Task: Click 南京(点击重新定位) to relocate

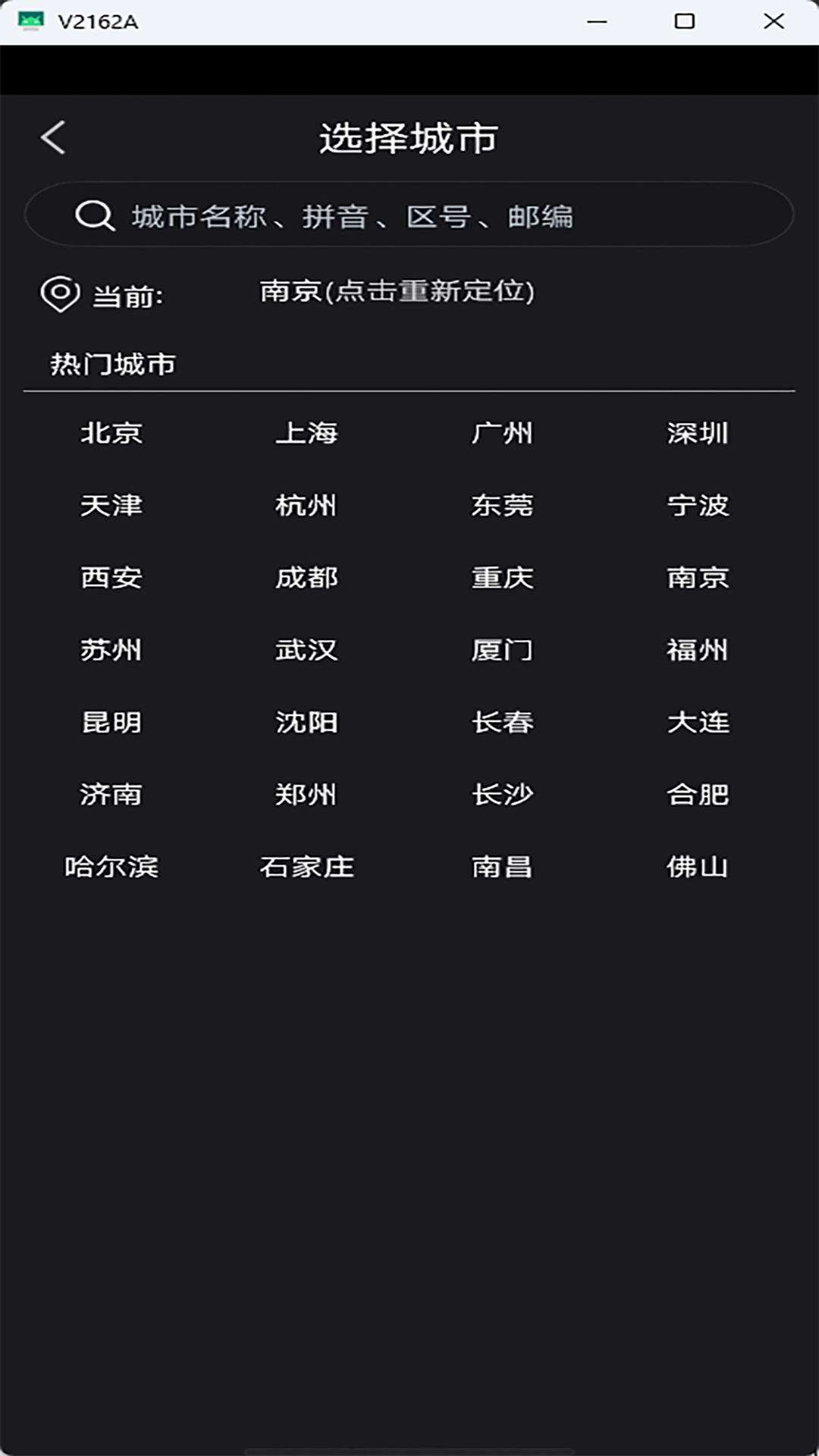Action: tap(397, 294)
